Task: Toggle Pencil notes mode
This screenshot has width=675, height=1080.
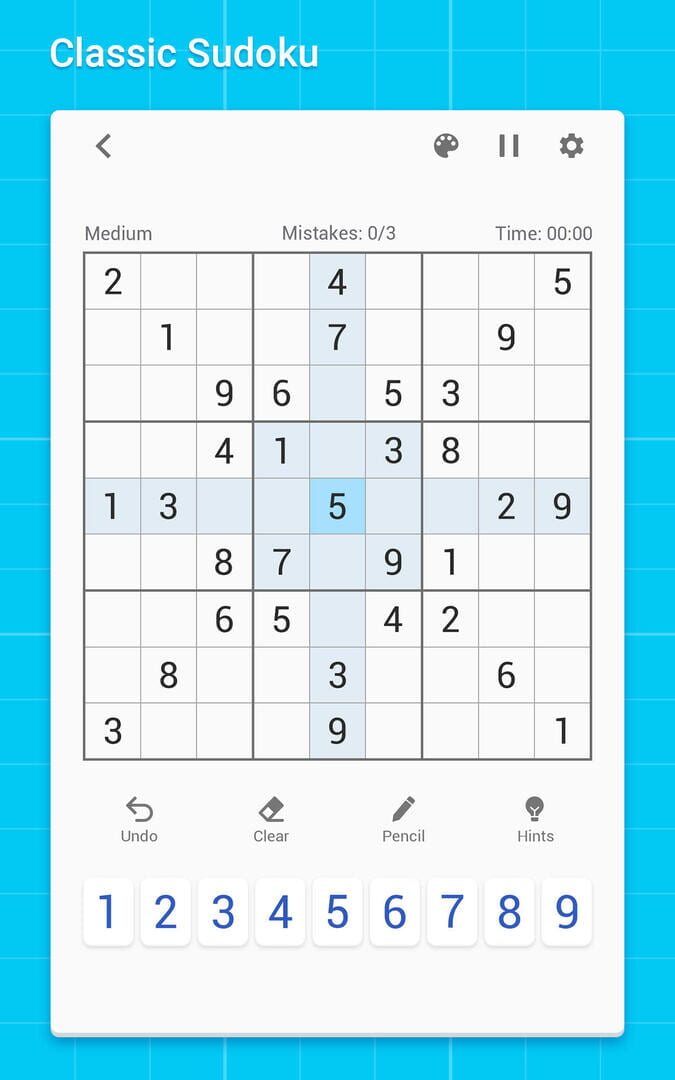Action: 403,819
